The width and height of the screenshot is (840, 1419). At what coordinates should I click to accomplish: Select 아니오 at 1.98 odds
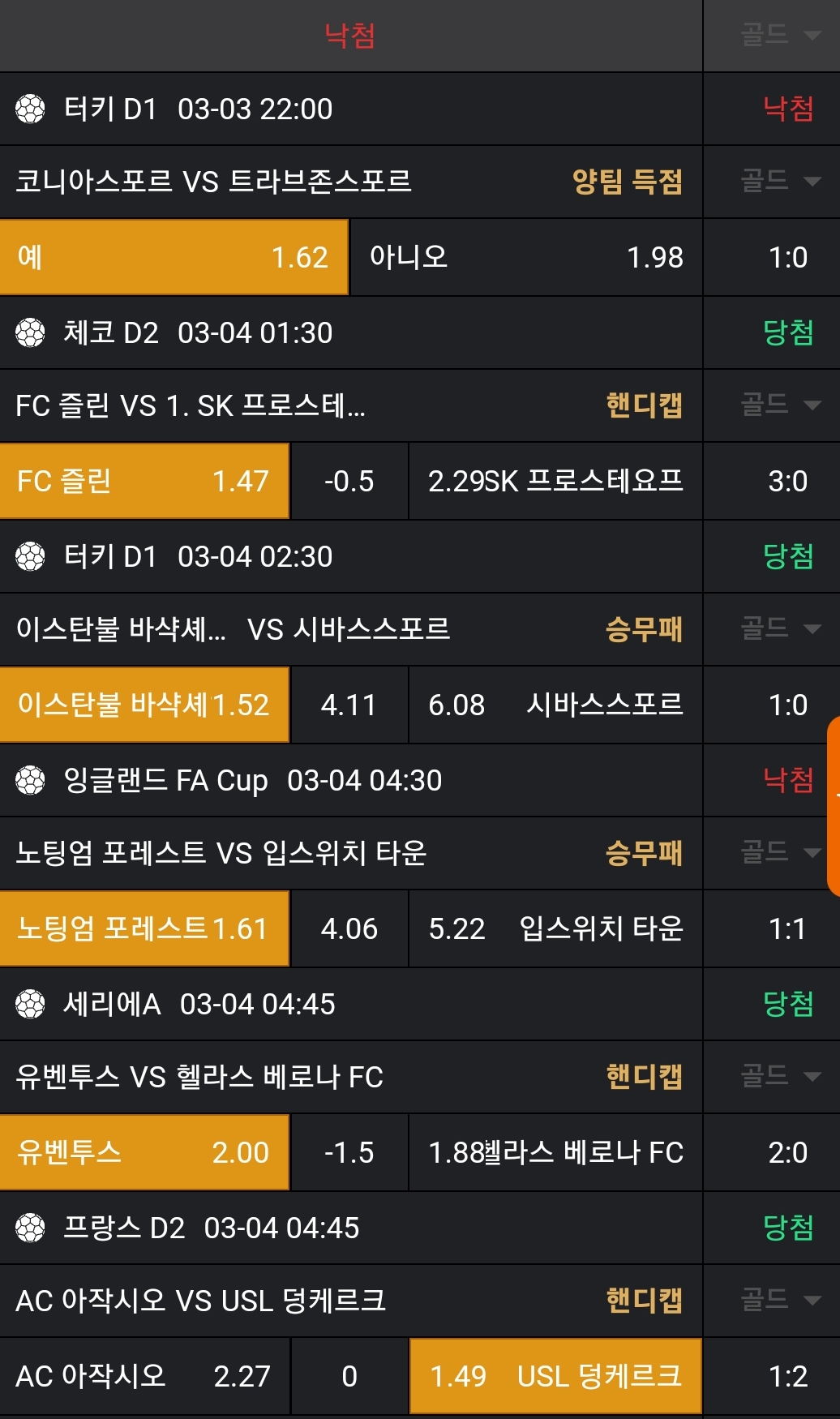[x=525, y=257]
